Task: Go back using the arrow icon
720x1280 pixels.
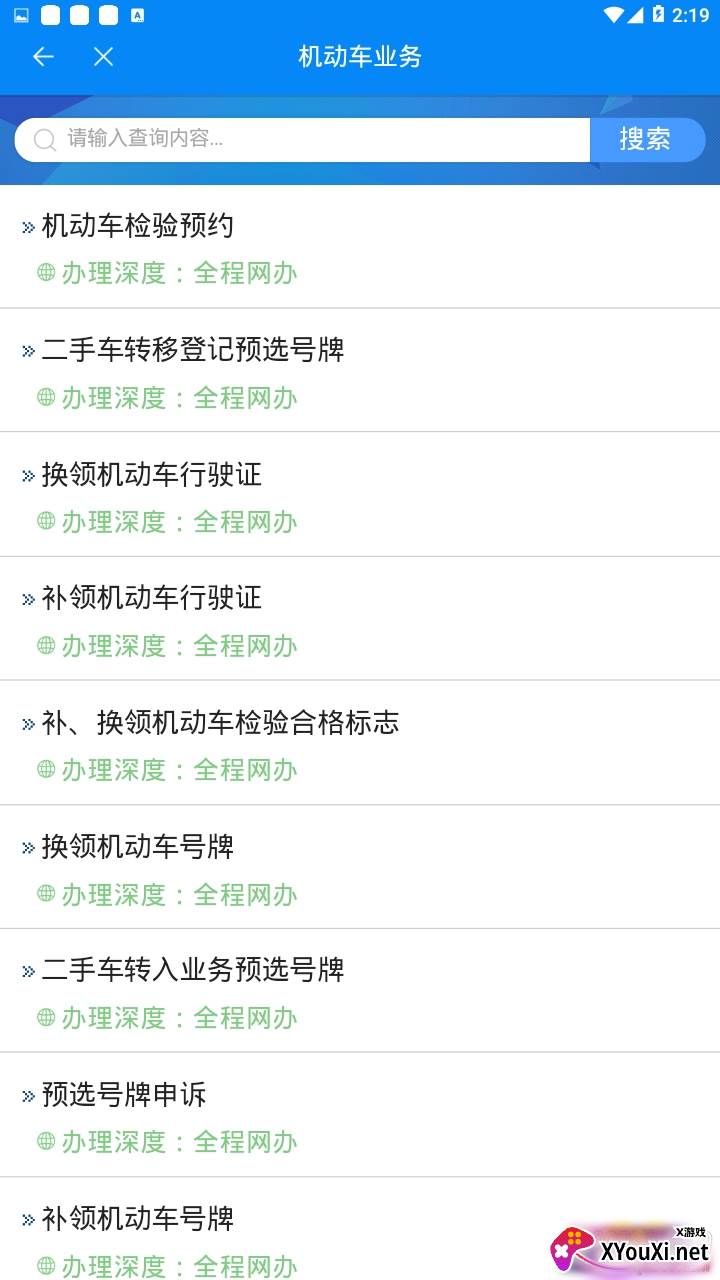Action: (x=43, y=57)
